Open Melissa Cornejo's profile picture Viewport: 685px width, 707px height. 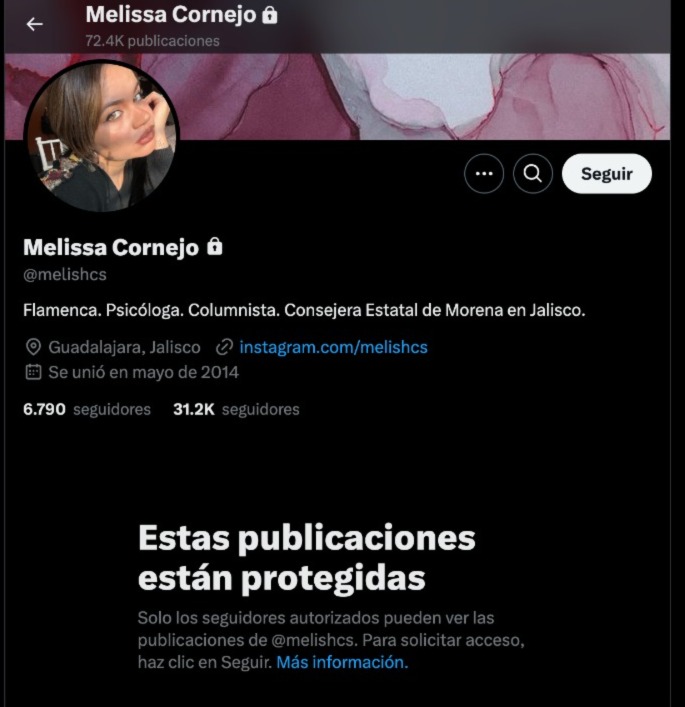(x=100, y=137)
